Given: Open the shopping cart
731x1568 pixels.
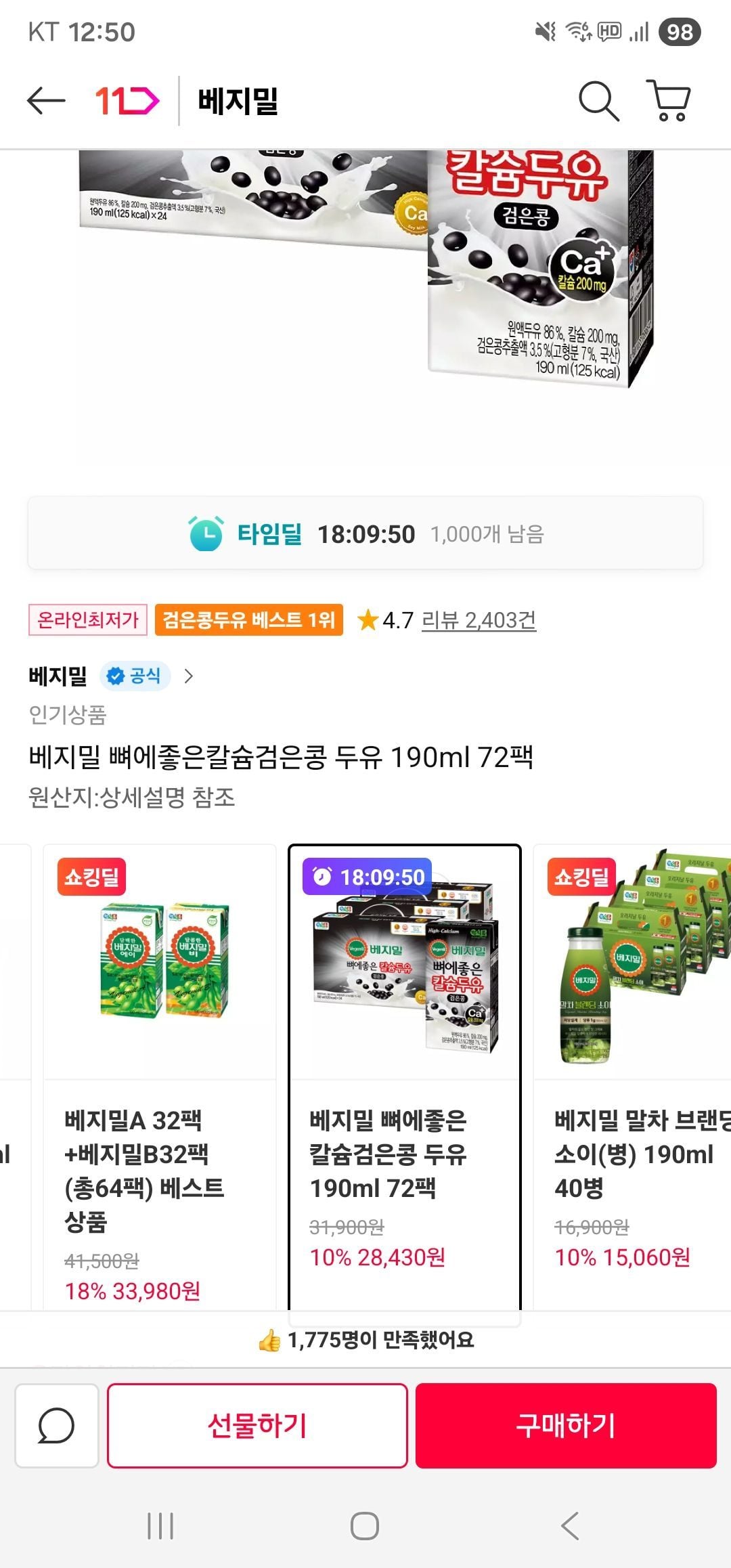Looking at the screenshot, I should click(669, 101).
